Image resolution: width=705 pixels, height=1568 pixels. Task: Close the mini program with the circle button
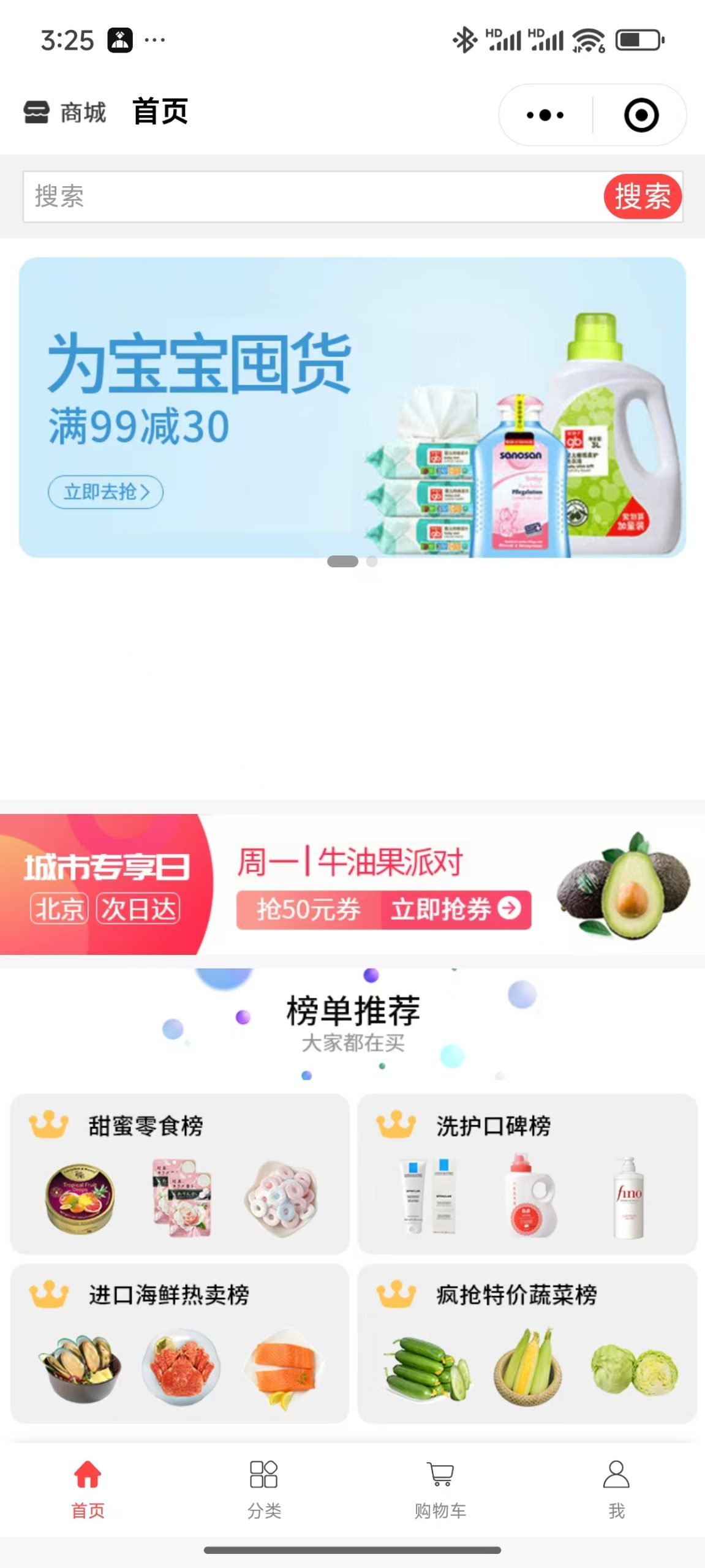641,115
